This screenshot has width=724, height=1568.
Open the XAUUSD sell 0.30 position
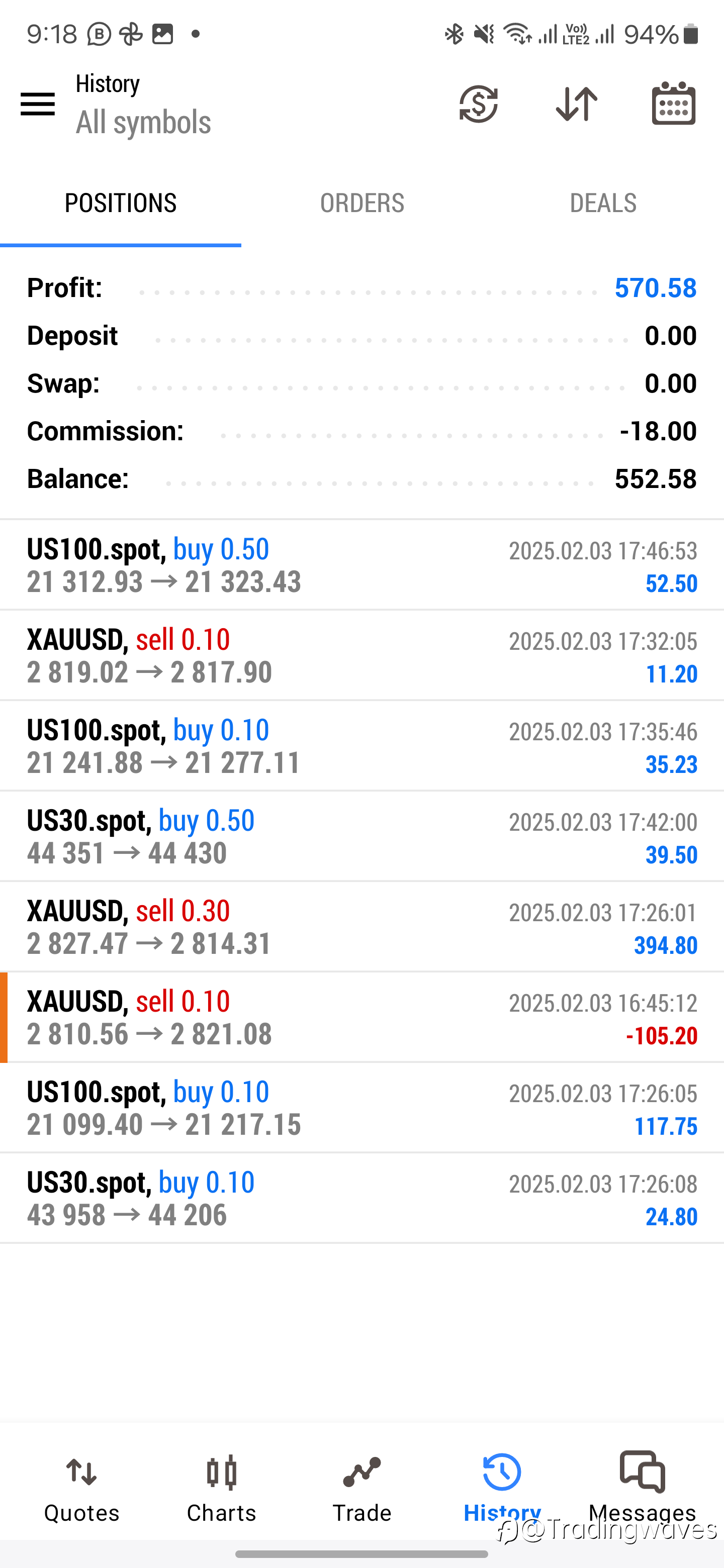tap(361, 927)
